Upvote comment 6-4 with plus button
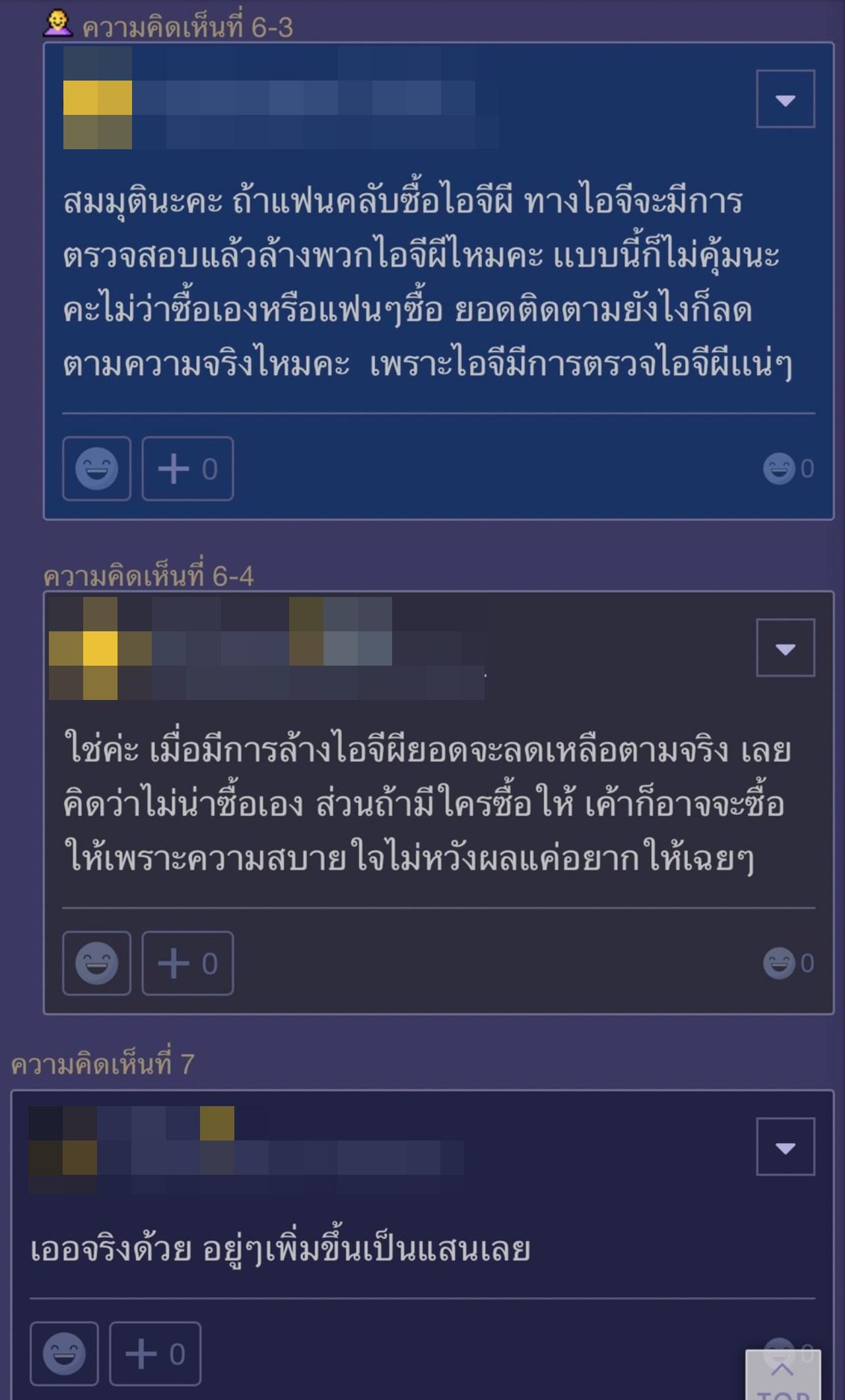The width and height of the screenshot is (845, 1400). [187, 963]
